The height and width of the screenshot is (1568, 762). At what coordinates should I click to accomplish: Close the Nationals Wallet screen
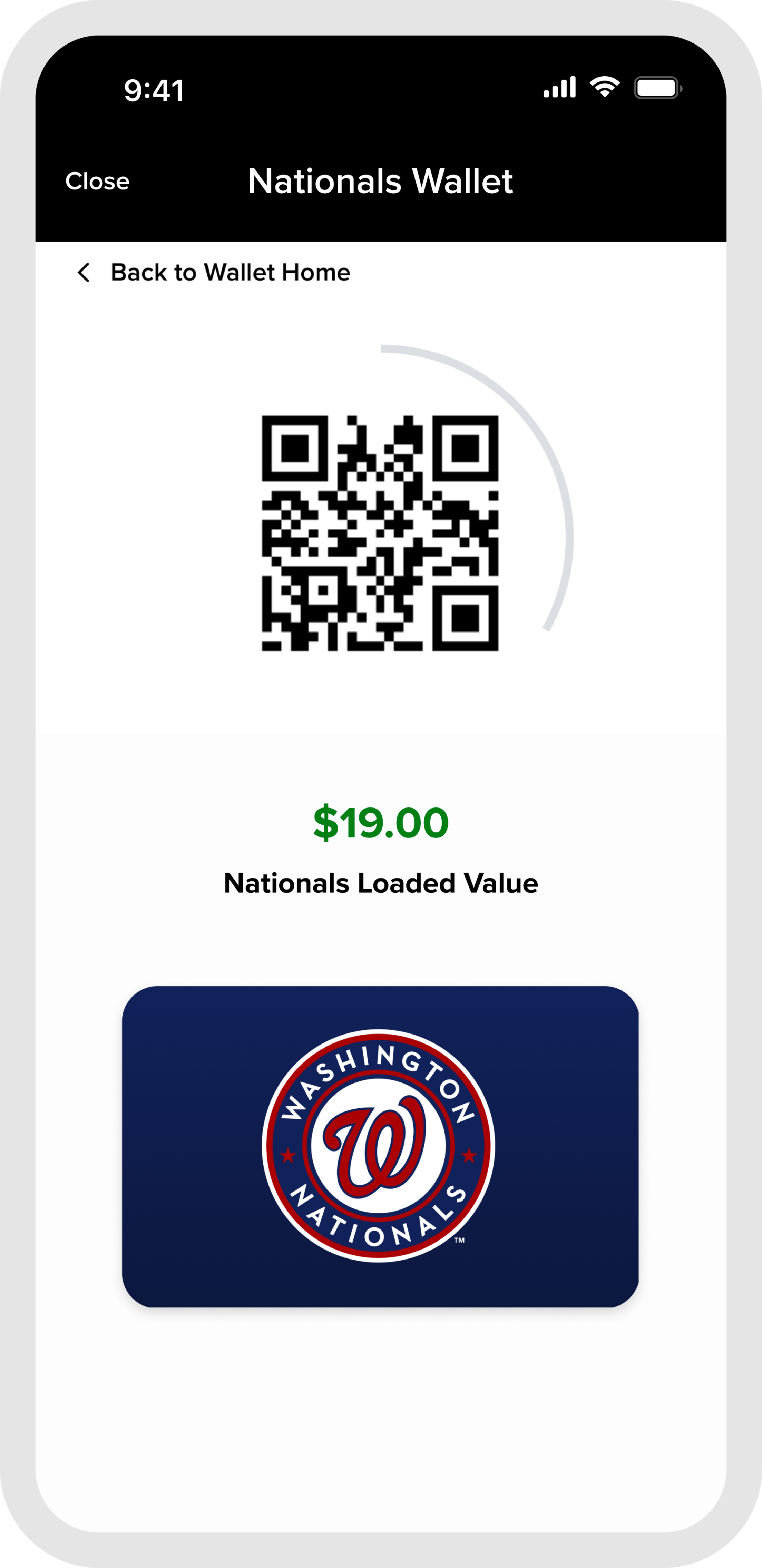tap(97, 182)
